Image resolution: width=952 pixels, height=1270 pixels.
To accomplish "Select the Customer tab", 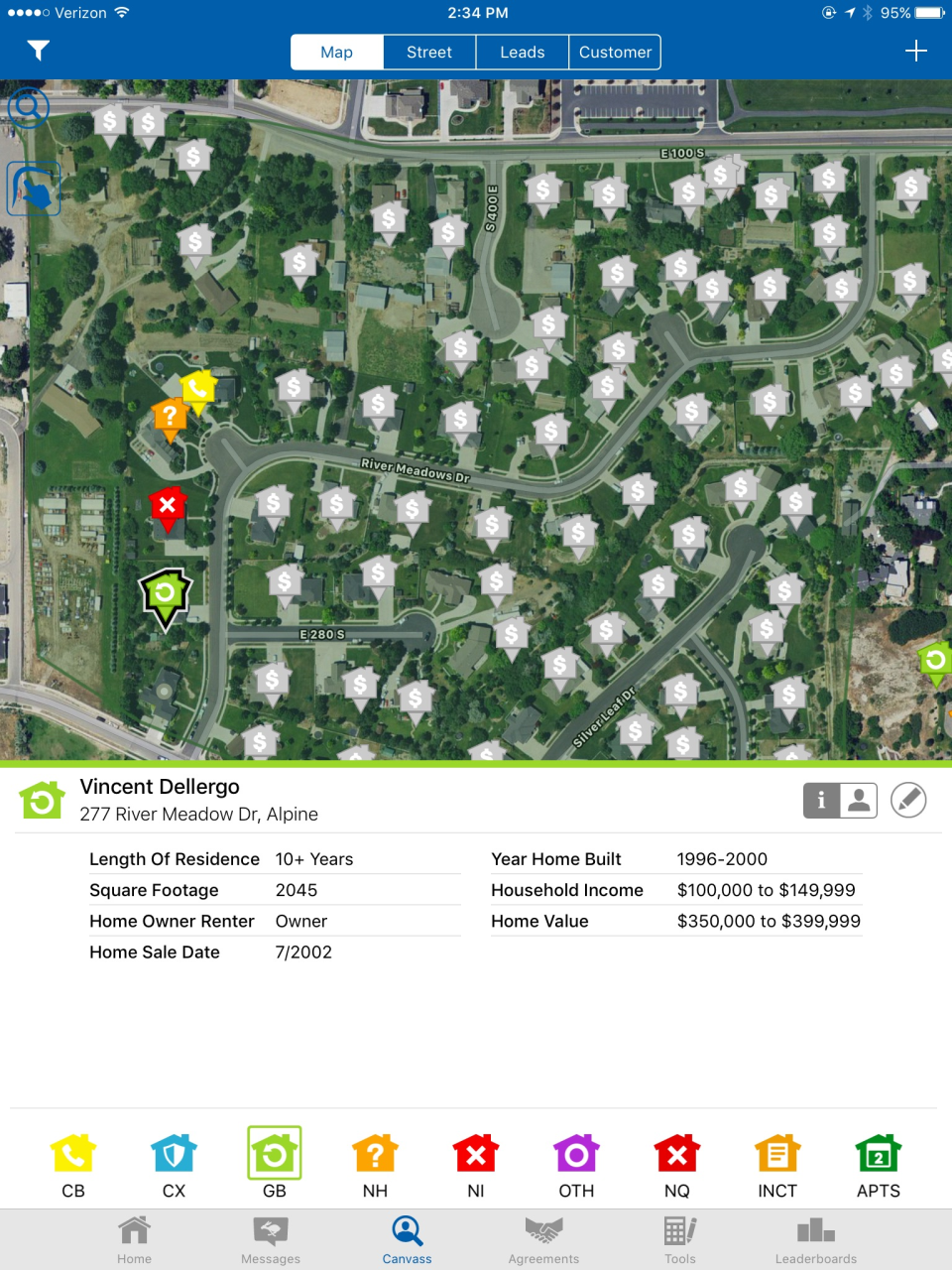I will click(x=615, y=53).
